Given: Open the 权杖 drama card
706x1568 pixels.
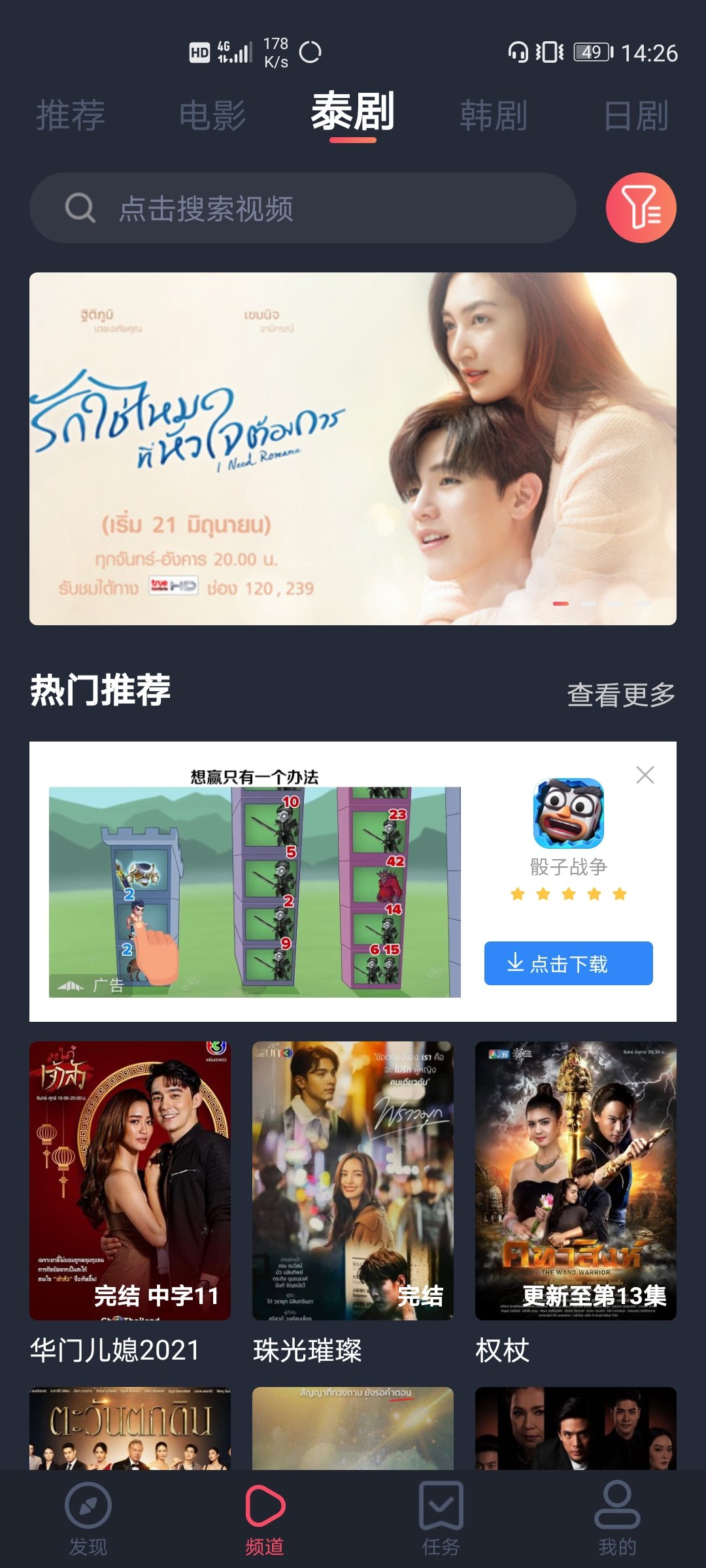Looking at the screenshot, I should click(x=576, y=1203).
